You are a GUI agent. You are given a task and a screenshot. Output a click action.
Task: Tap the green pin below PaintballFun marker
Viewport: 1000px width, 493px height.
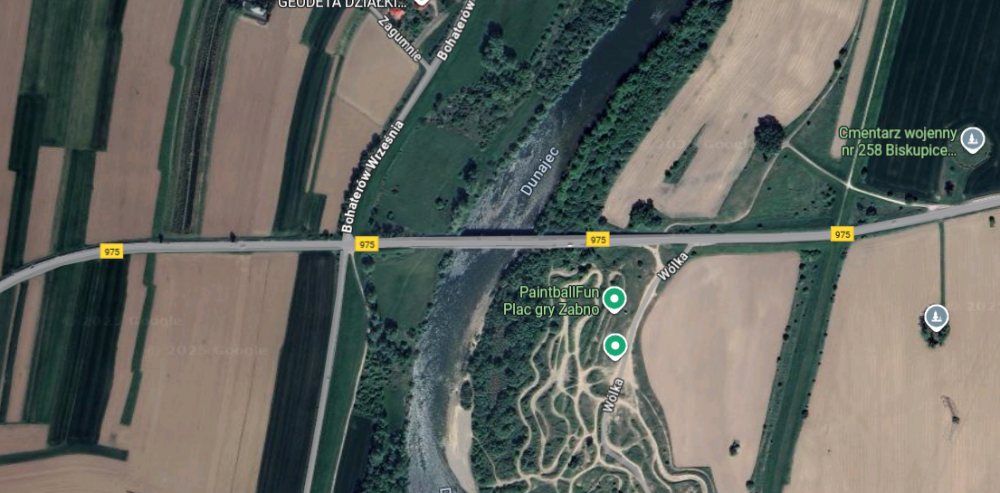615,346
